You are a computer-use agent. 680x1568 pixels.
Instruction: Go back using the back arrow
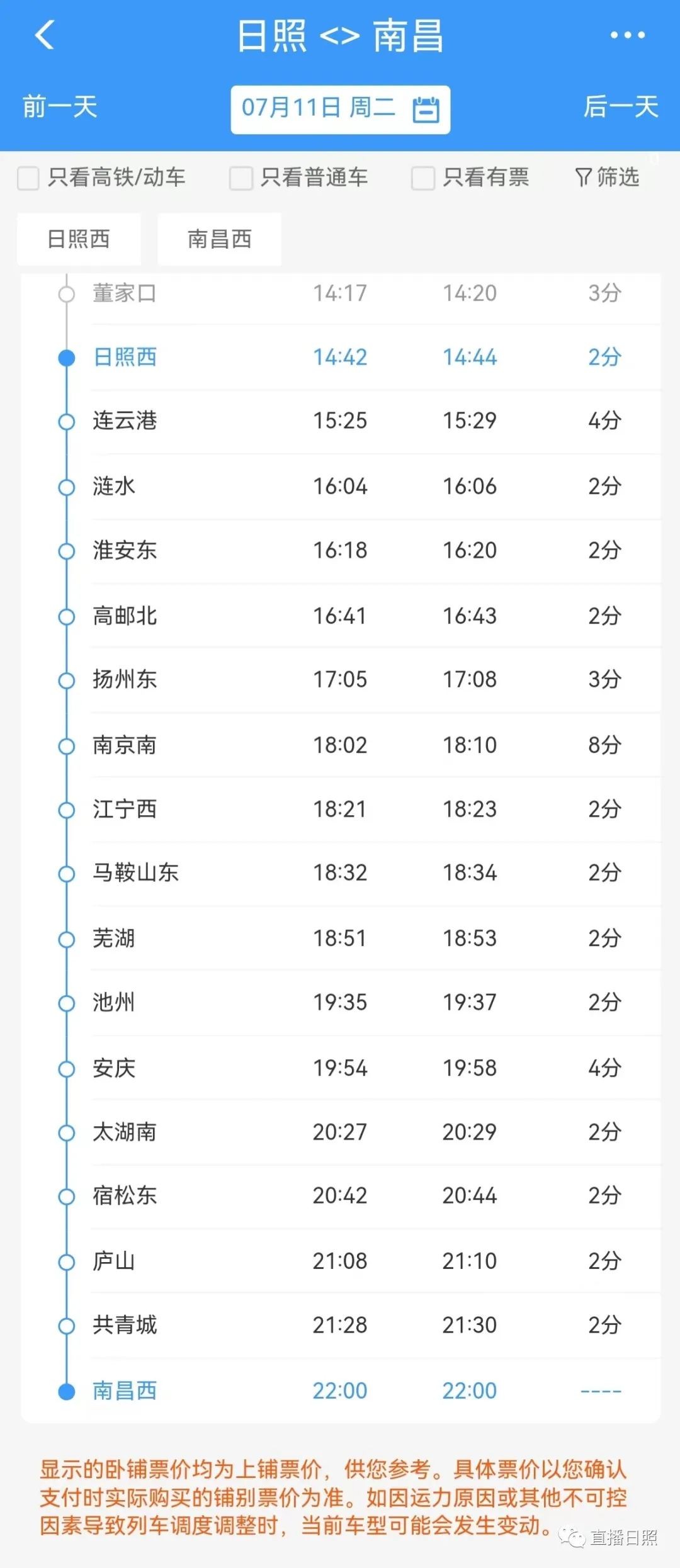45,35
